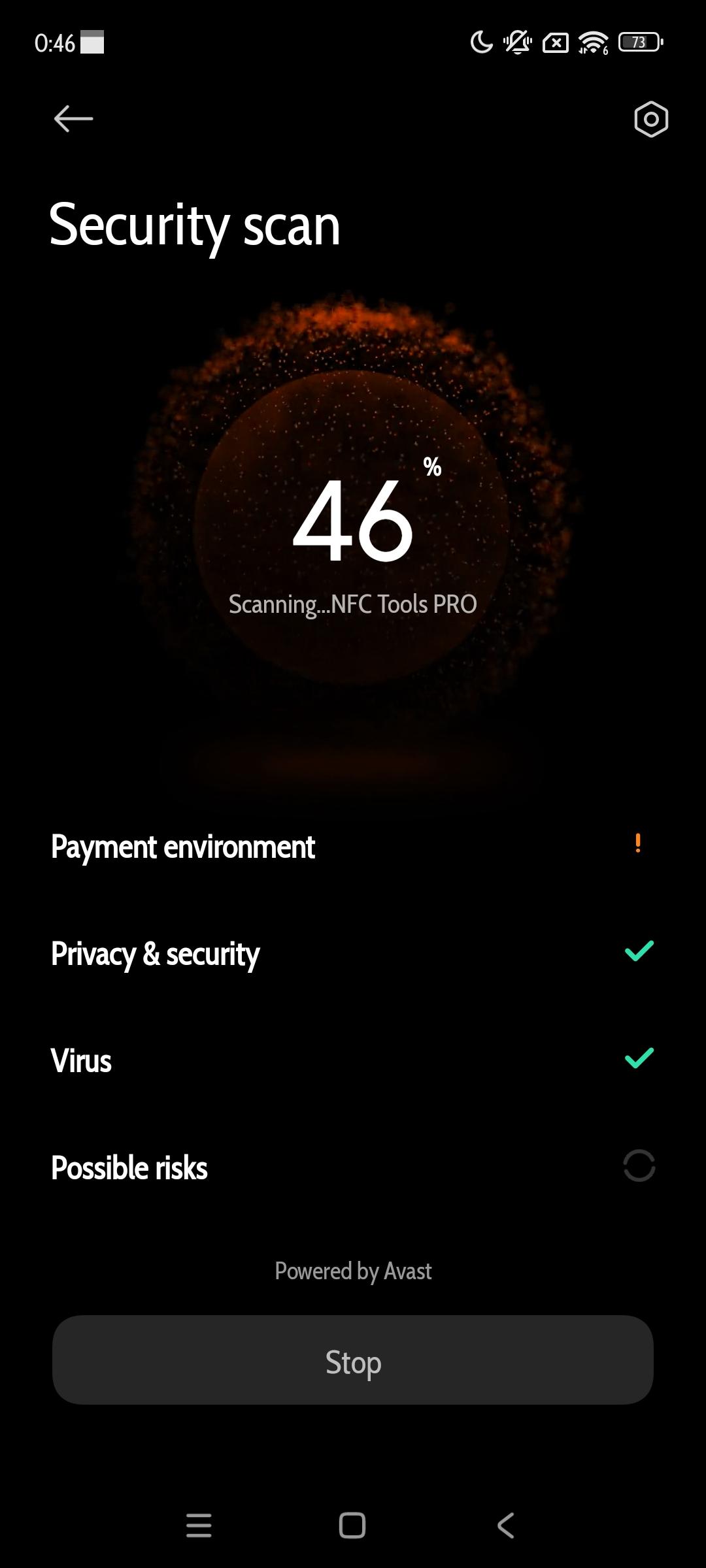706x1568 pixels.
Task: Go to the home screen
Action: point(352,1526)
